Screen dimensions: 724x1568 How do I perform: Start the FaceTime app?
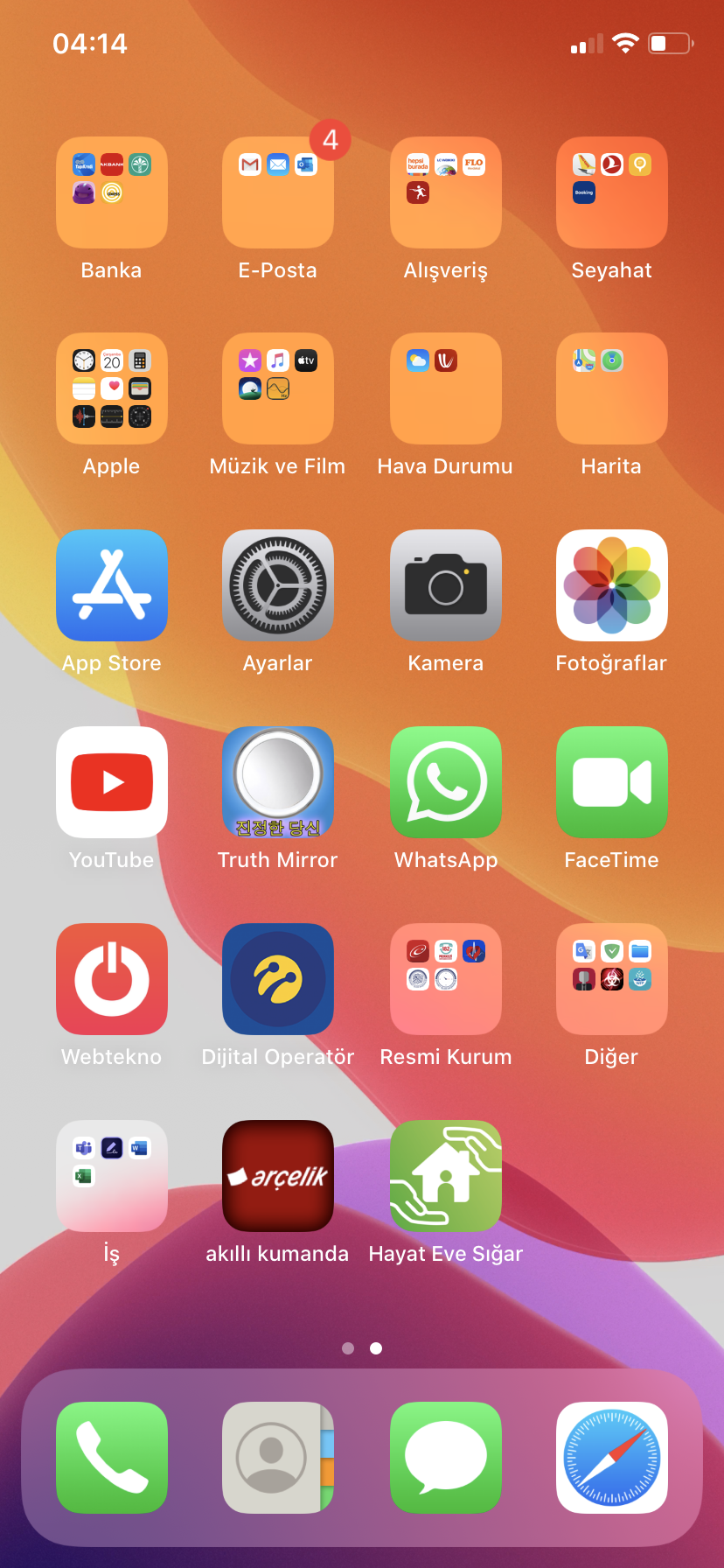tap(612, 782)
